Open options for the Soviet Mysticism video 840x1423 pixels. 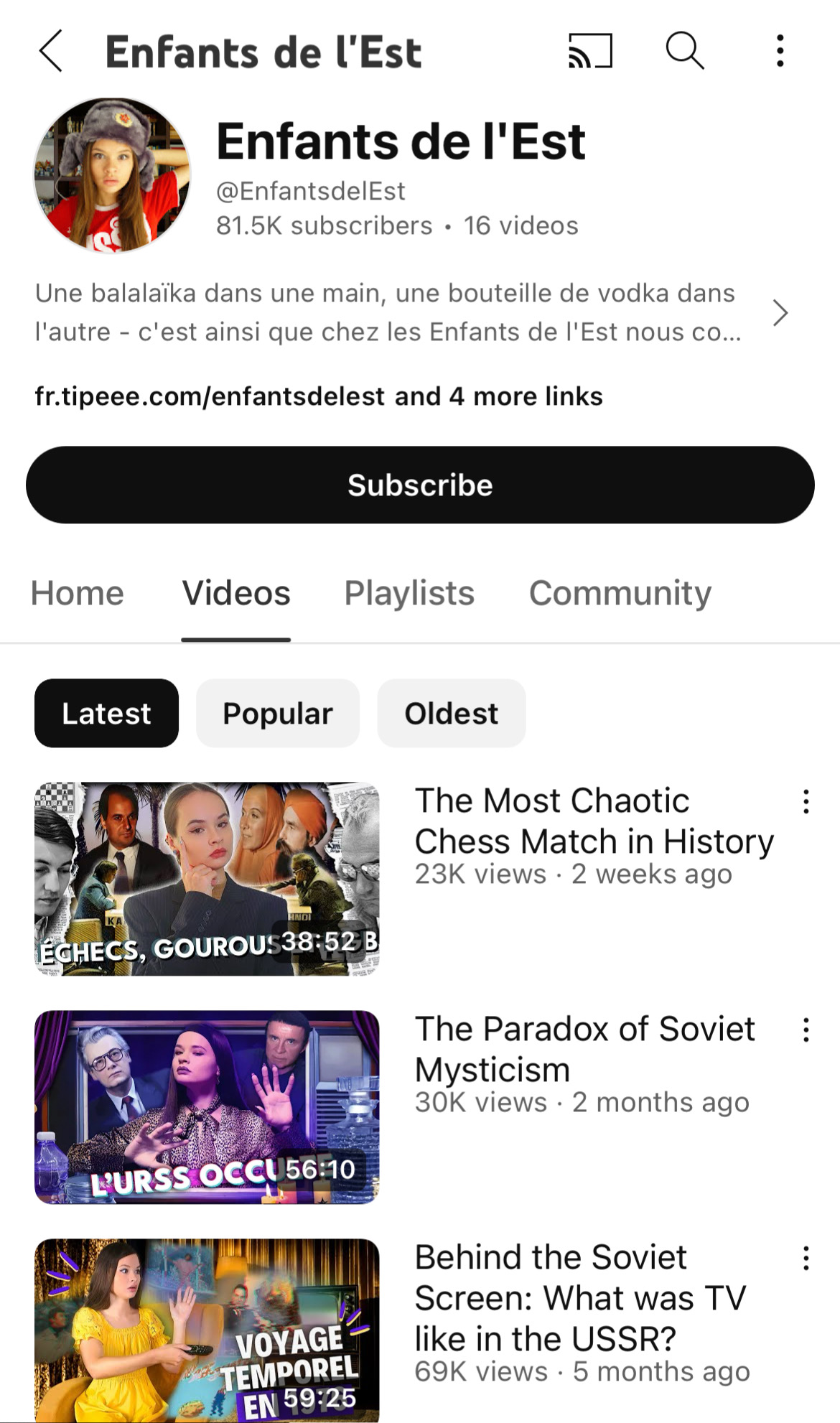(x=806, y=1030)
